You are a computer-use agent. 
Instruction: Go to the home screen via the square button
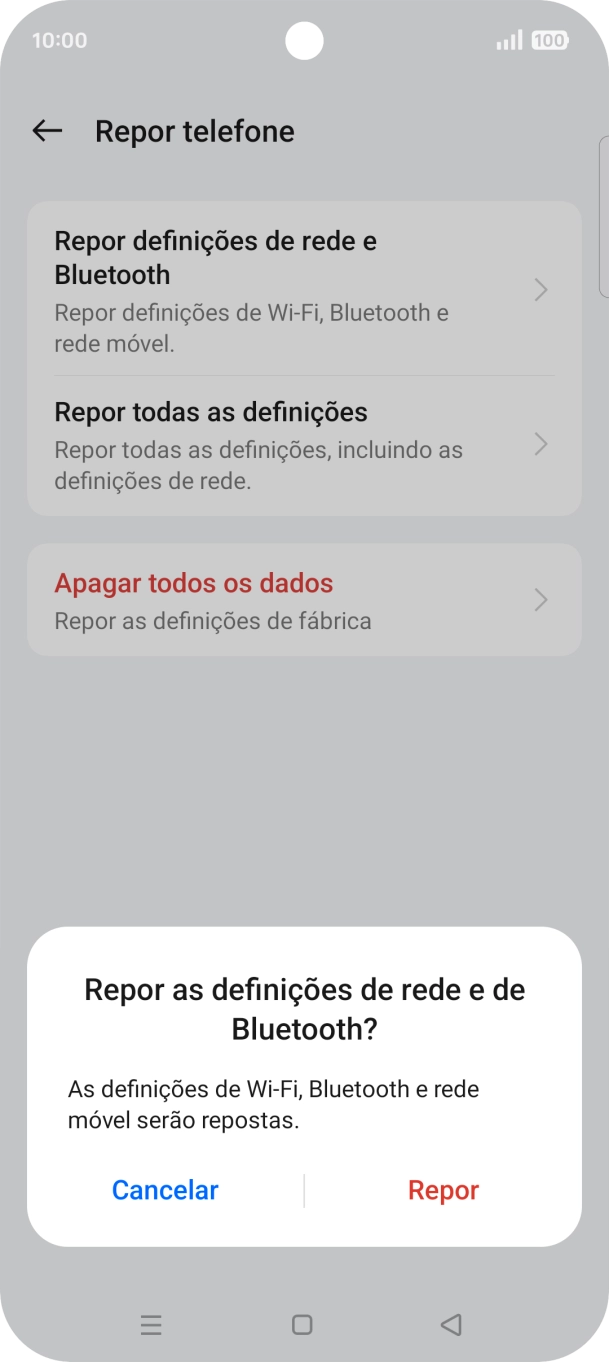point(302,1325)
